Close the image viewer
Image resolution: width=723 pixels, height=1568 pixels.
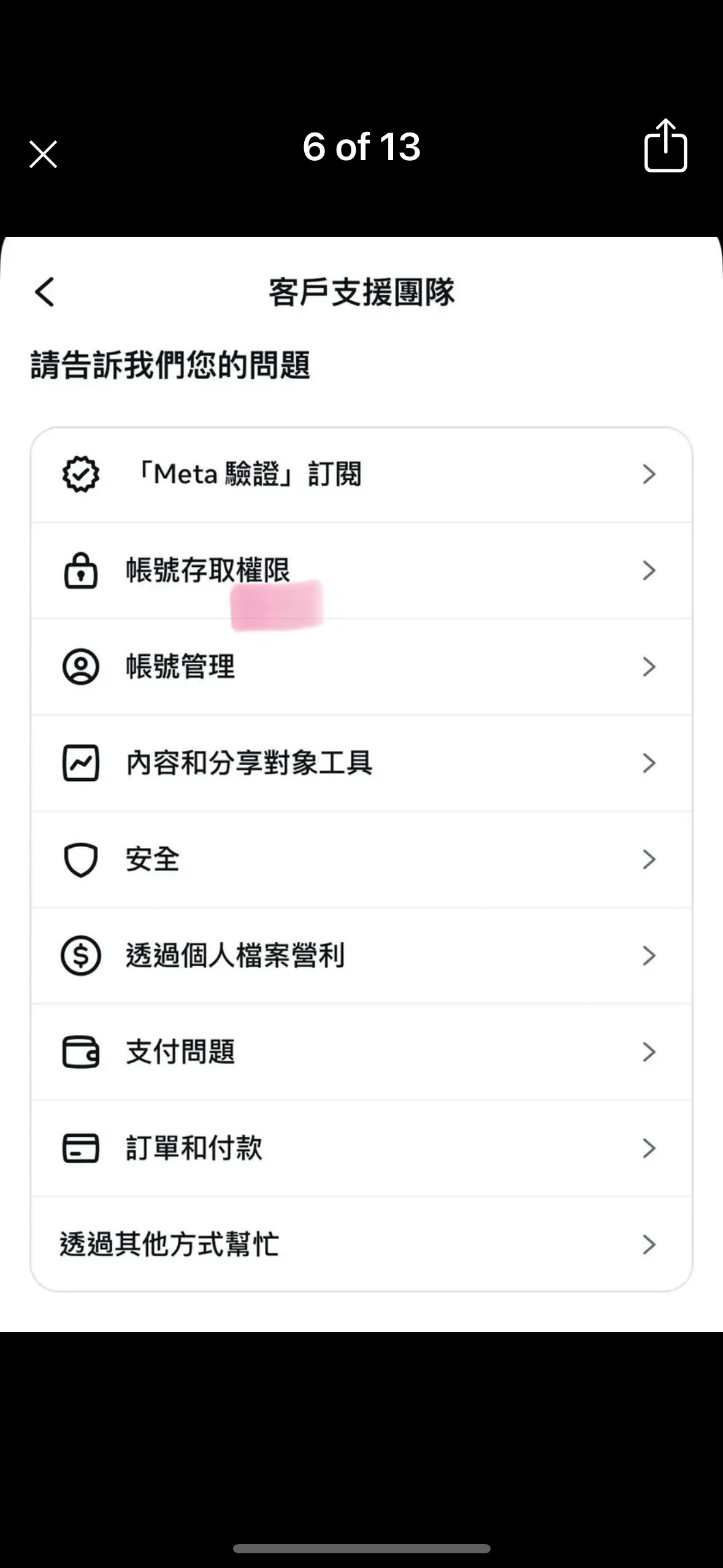pos(43,154)
